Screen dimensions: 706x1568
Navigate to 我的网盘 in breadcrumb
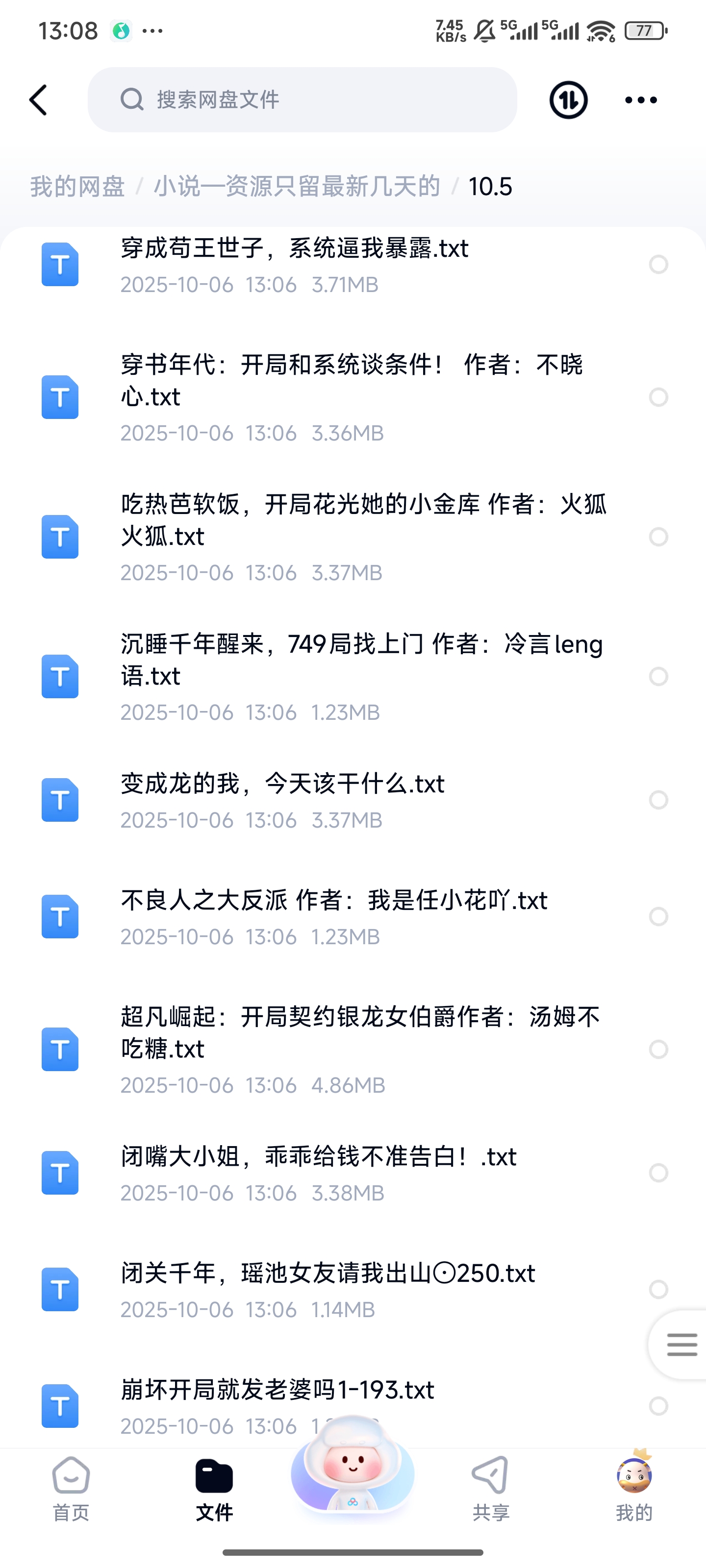point(77,186)
